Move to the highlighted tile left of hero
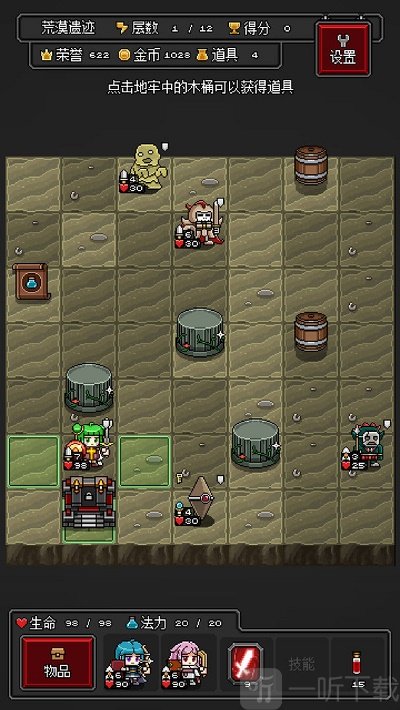 tap(34, 461)
